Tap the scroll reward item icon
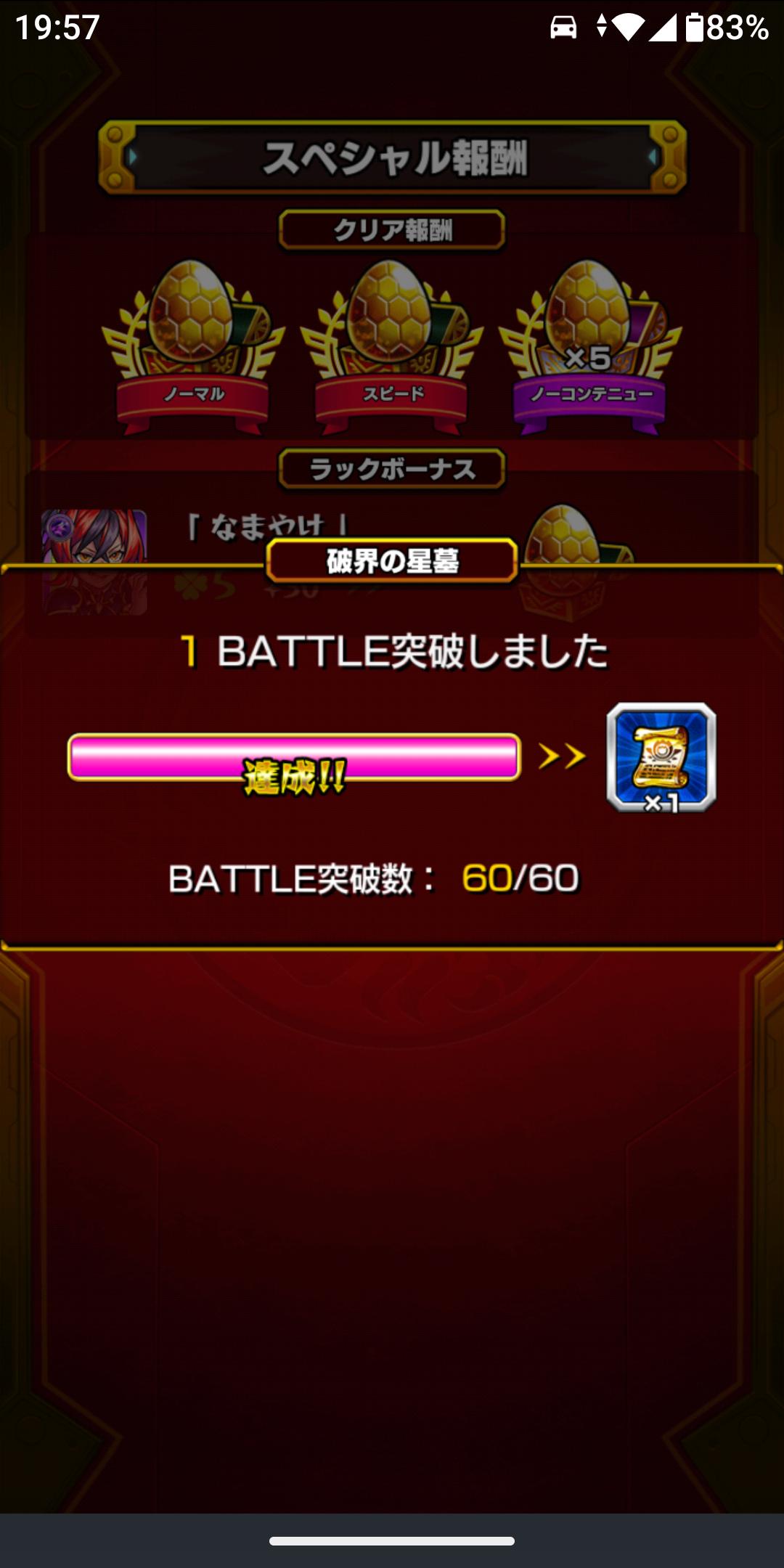The width and height of the screenshot is (784, 1568). [661, 757]
